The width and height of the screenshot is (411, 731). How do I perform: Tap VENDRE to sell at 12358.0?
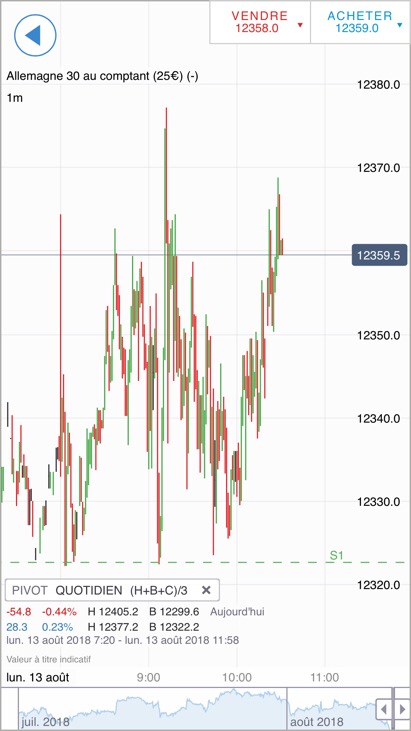tap(260, 22)
